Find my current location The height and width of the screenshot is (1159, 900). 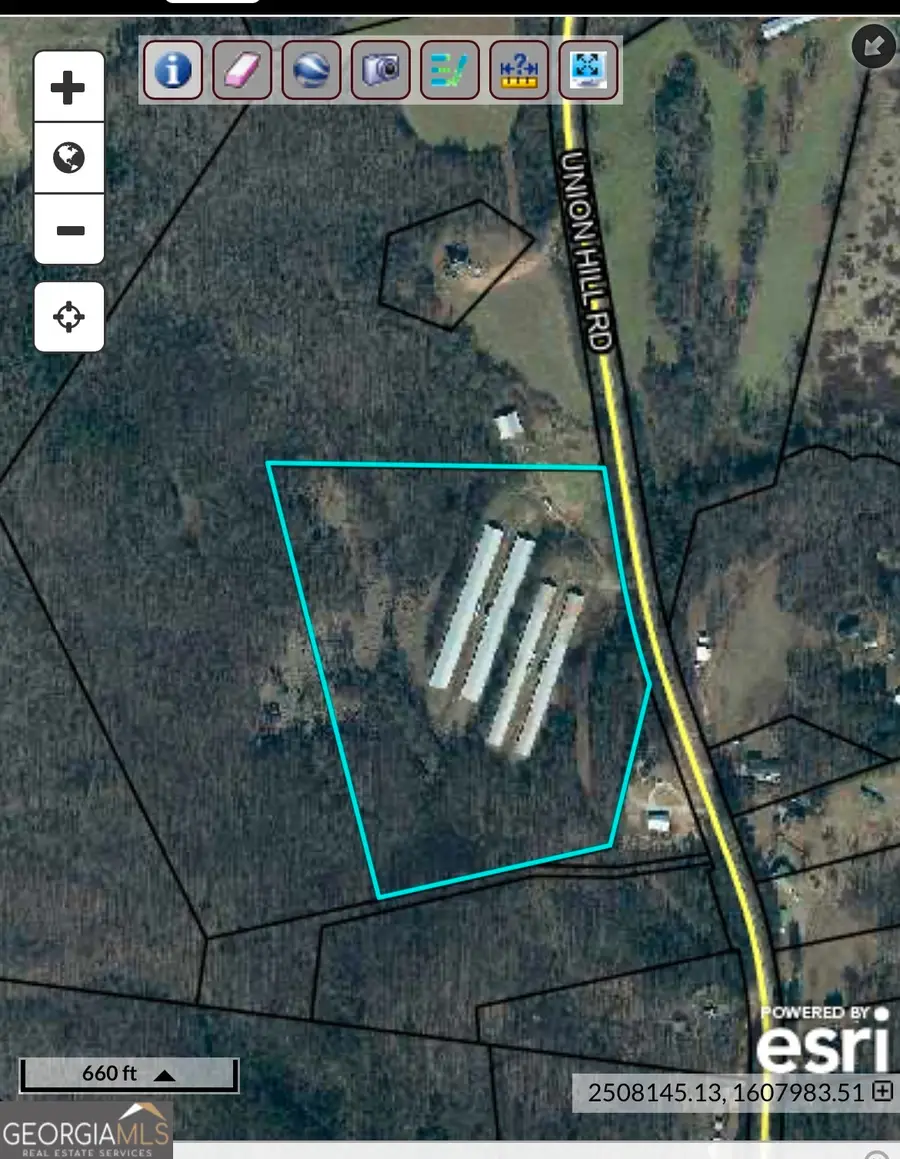[x=69, y=317]
